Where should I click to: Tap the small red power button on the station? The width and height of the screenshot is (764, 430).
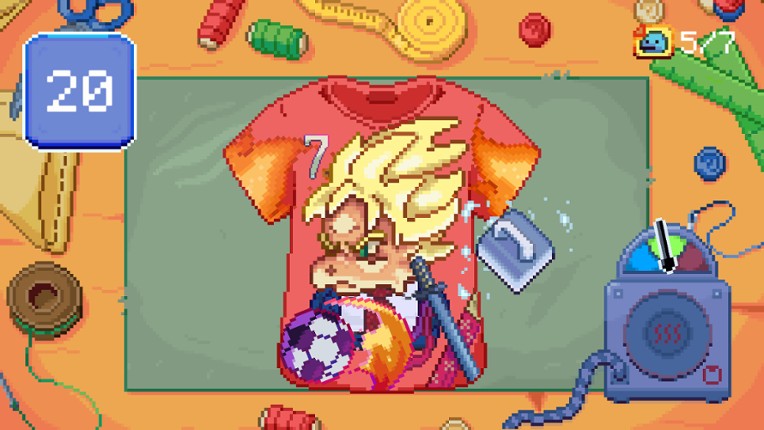click(712, 374)
